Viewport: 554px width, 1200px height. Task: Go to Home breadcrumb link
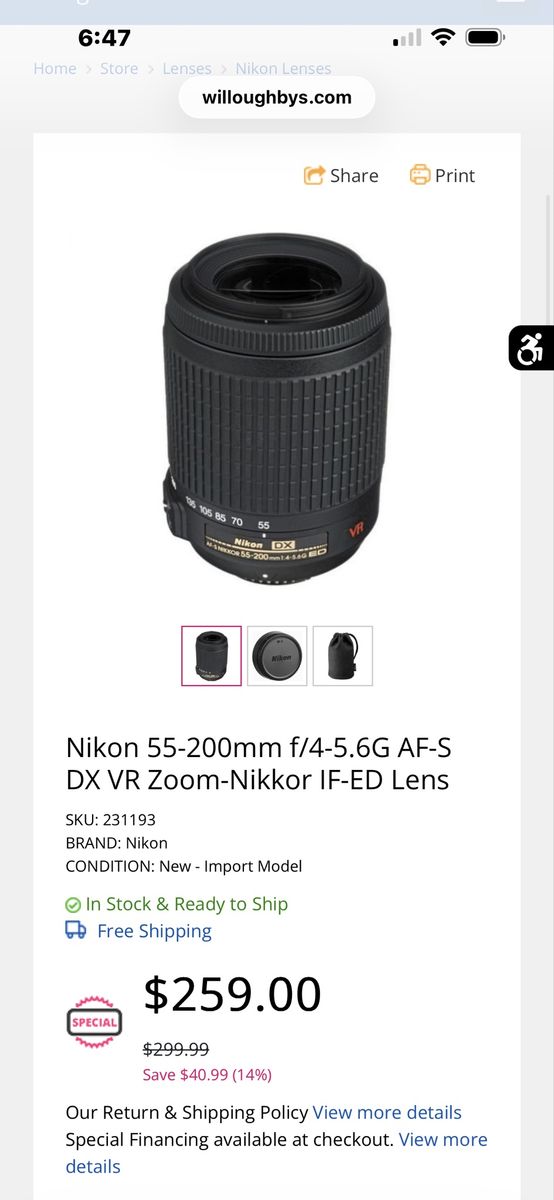coord(55,68)
